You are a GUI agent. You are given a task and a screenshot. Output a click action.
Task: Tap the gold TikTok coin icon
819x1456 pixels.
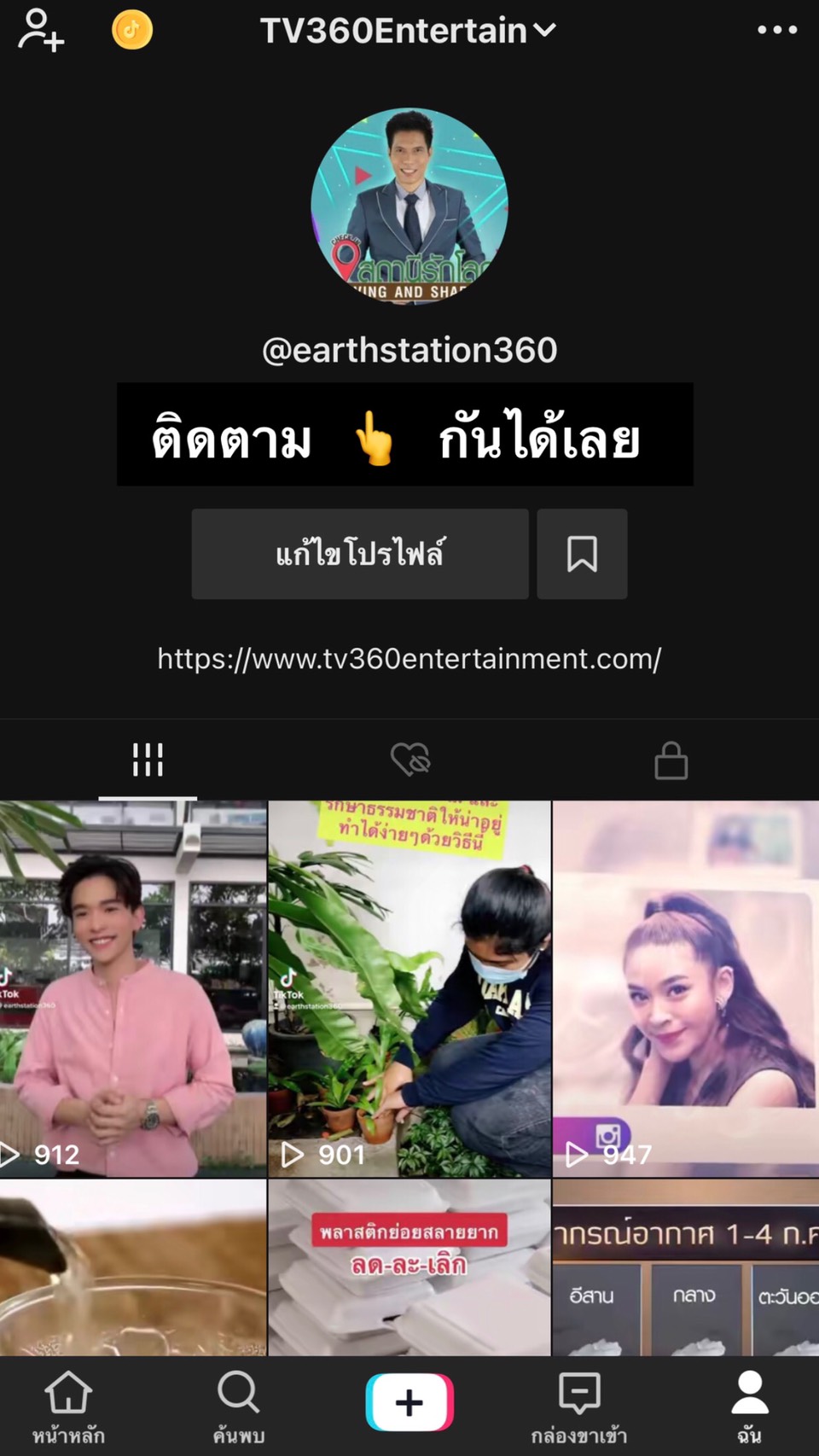point(132,30)
